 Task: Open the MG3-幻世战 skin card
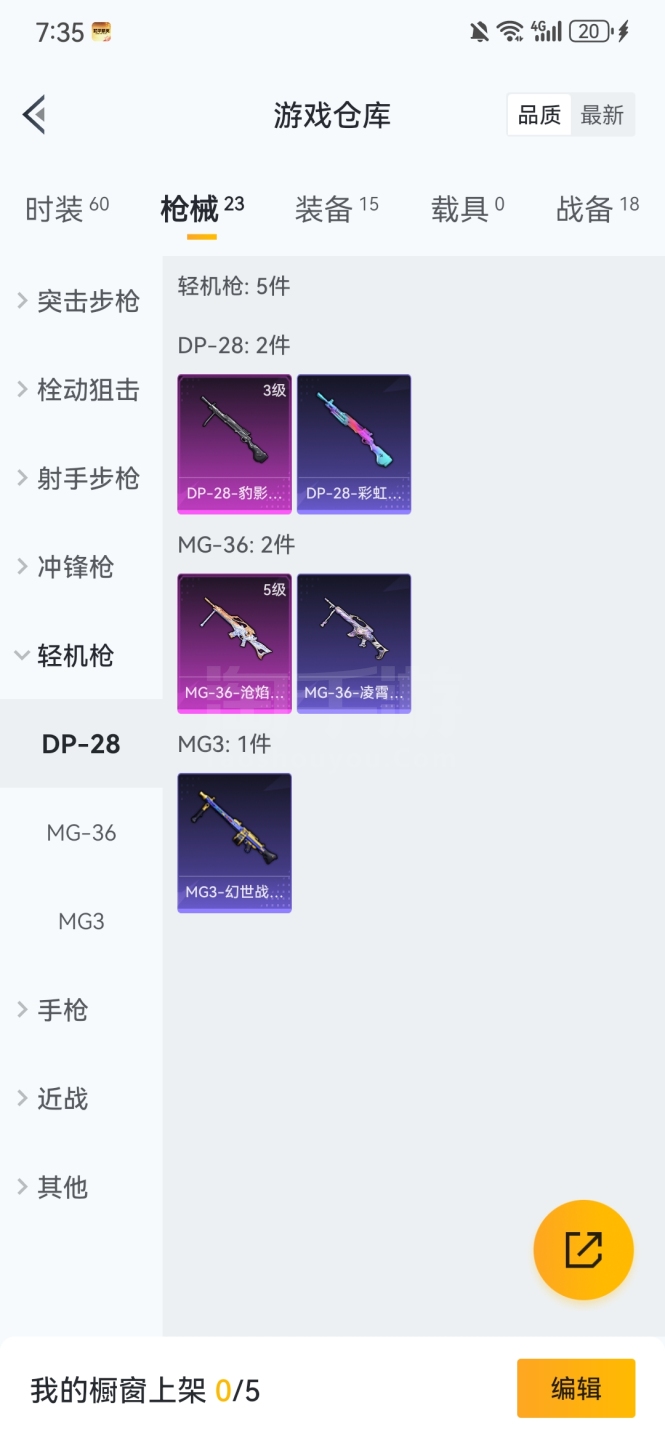234,842
